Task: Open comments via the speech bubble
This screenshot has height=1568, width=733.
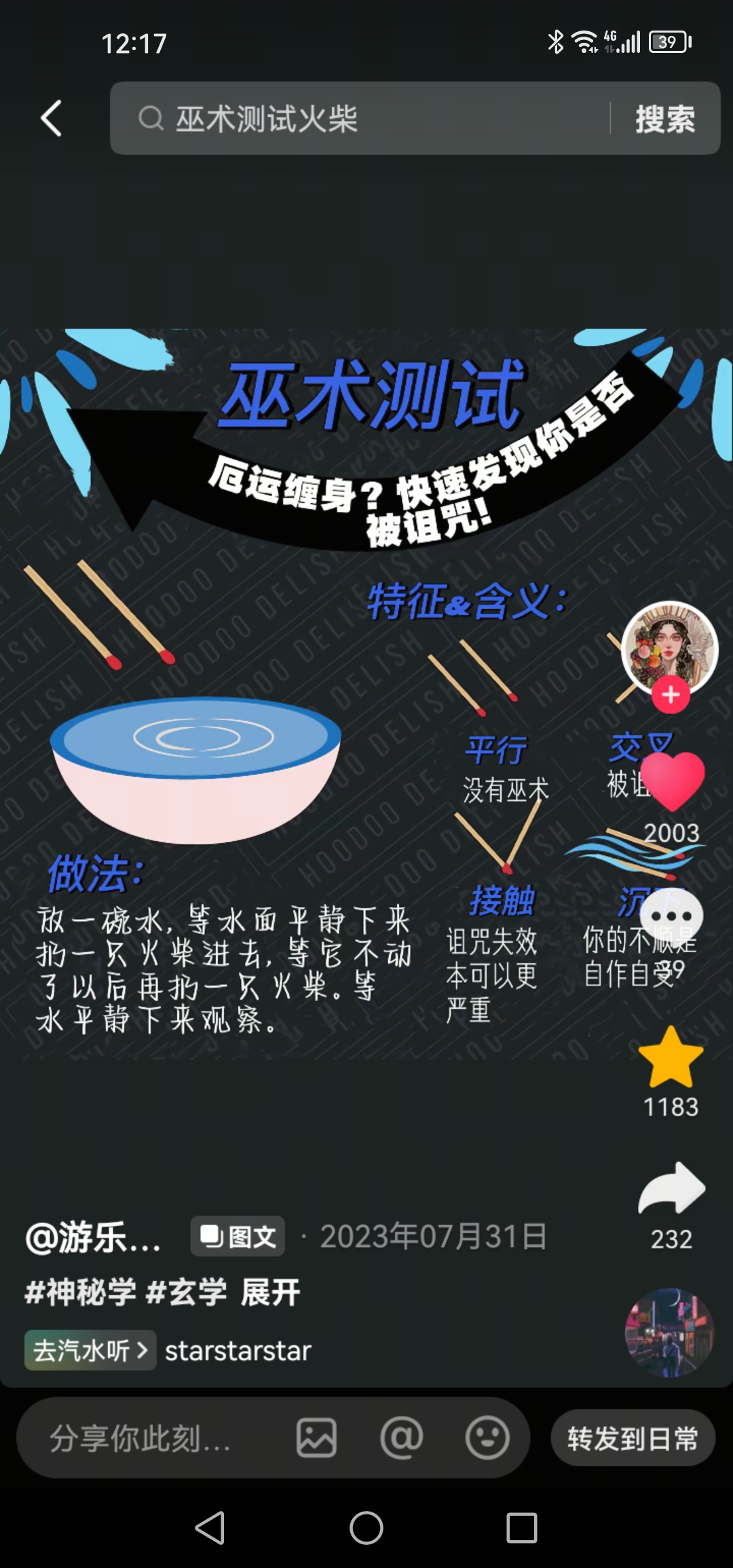Action: tap(671, 916)
